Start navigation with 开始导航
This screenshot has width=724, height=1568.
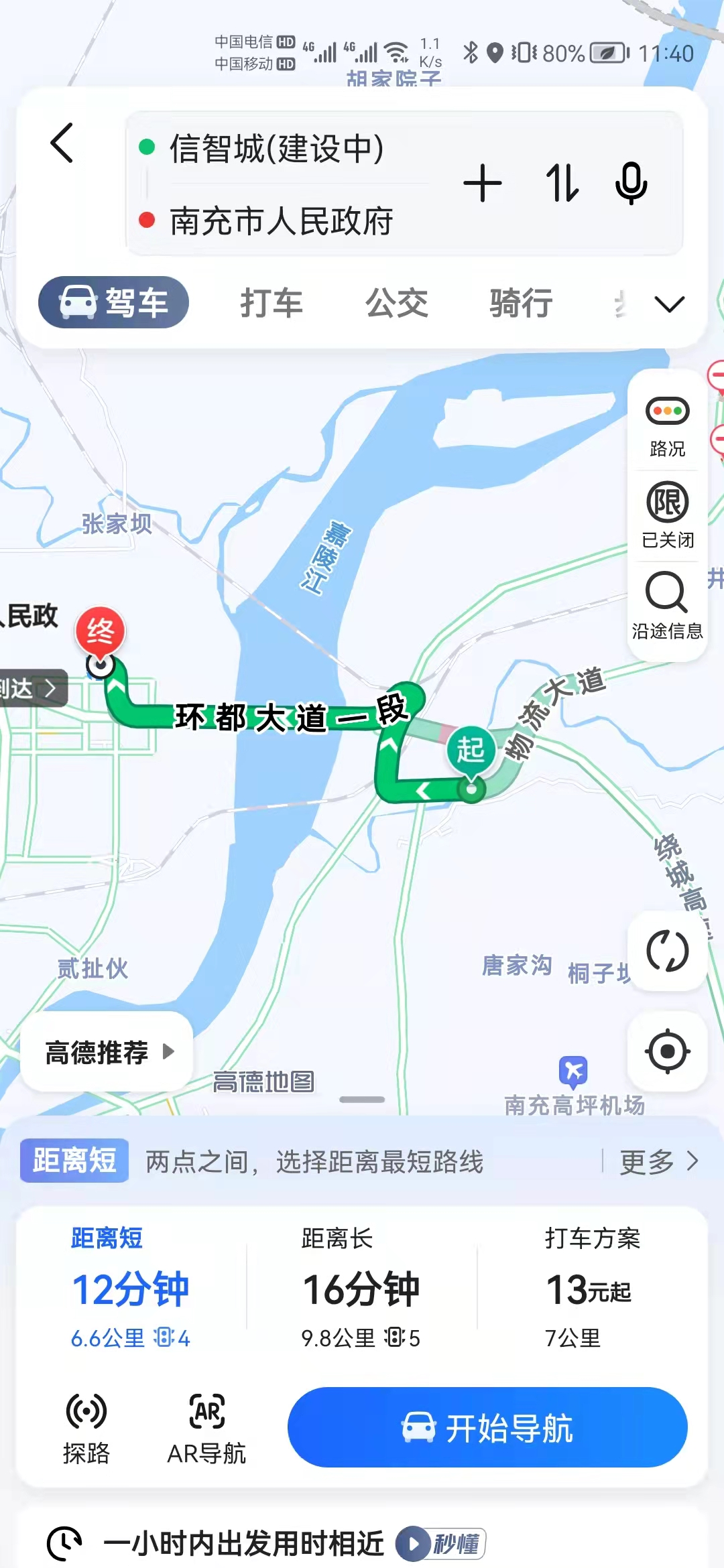pos(487,1427)
